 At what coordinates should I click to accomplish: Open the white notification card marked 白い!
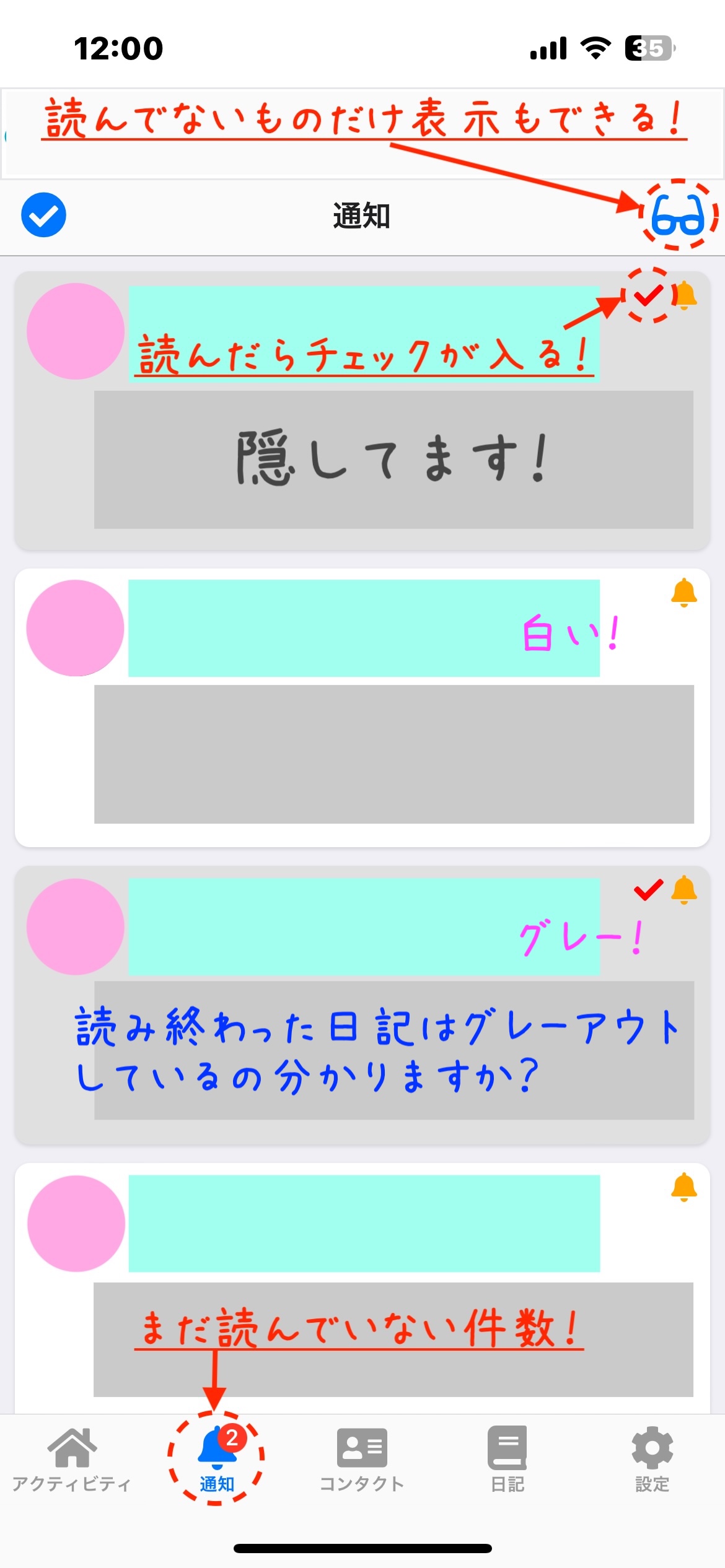point(362,707)
